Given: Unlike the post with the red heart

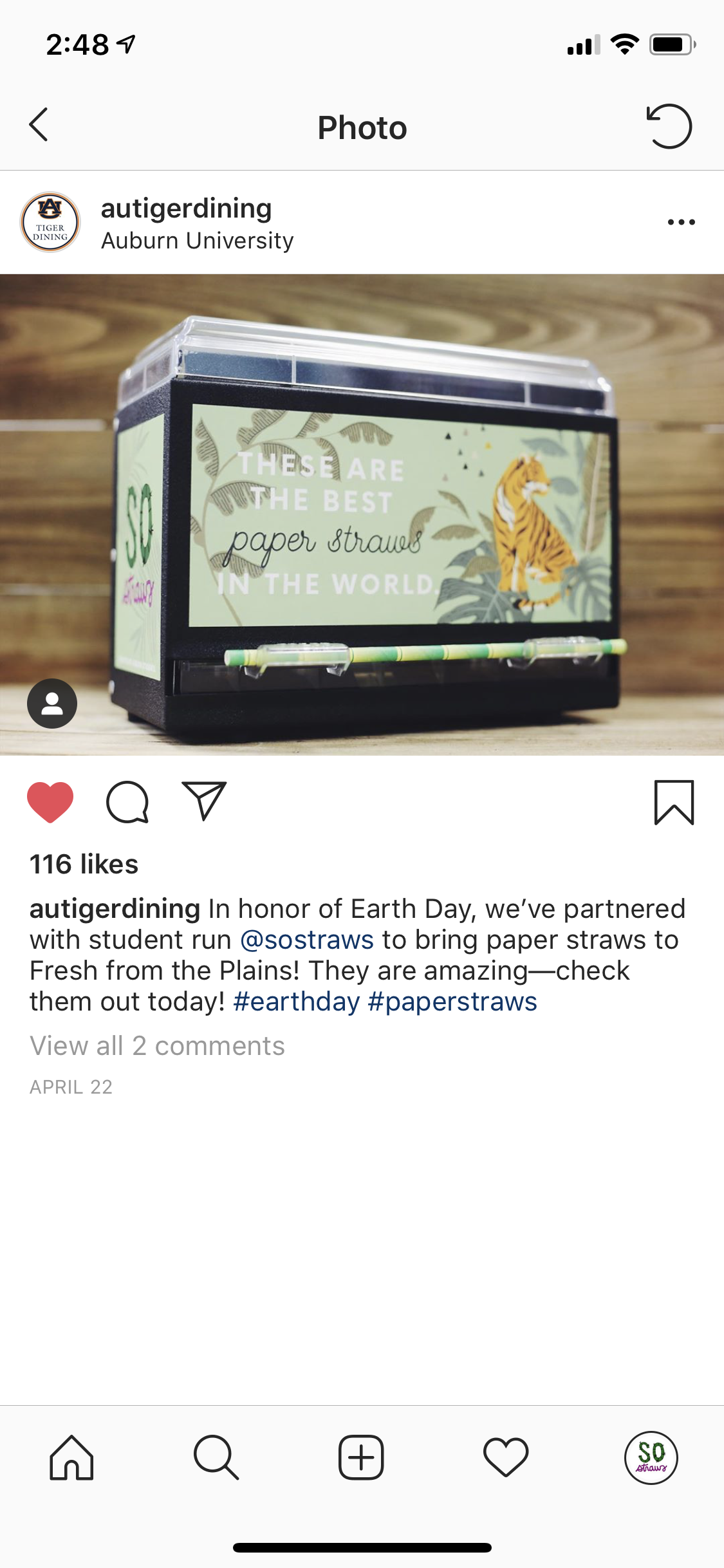Looking at the screenshot, I should [x=50, y=802].
